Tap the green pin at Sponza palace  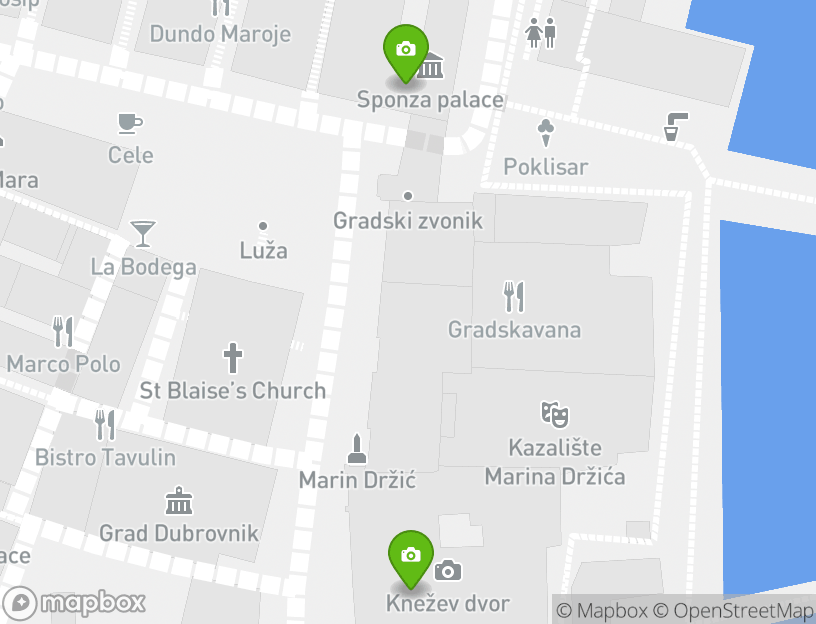[405, 50]
